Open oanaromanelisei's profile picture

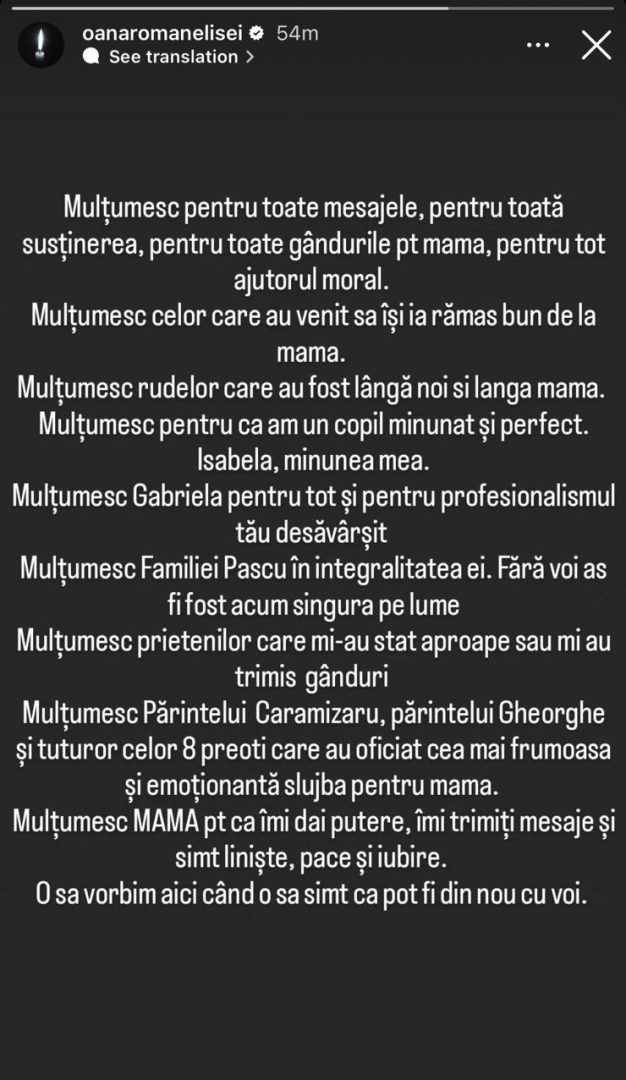tap(41, 45)
